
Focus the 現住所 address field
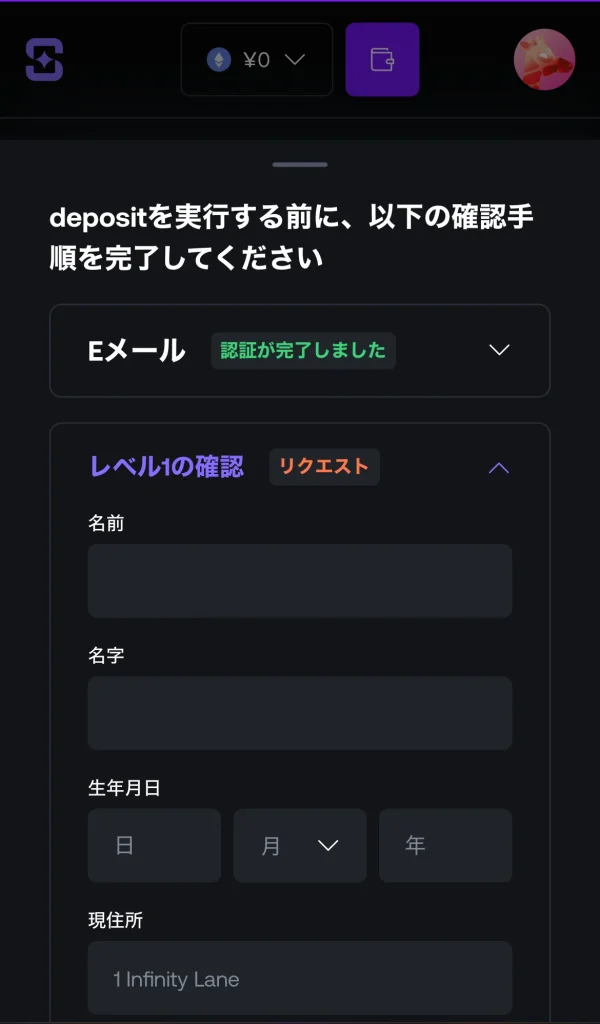[300, 978]
